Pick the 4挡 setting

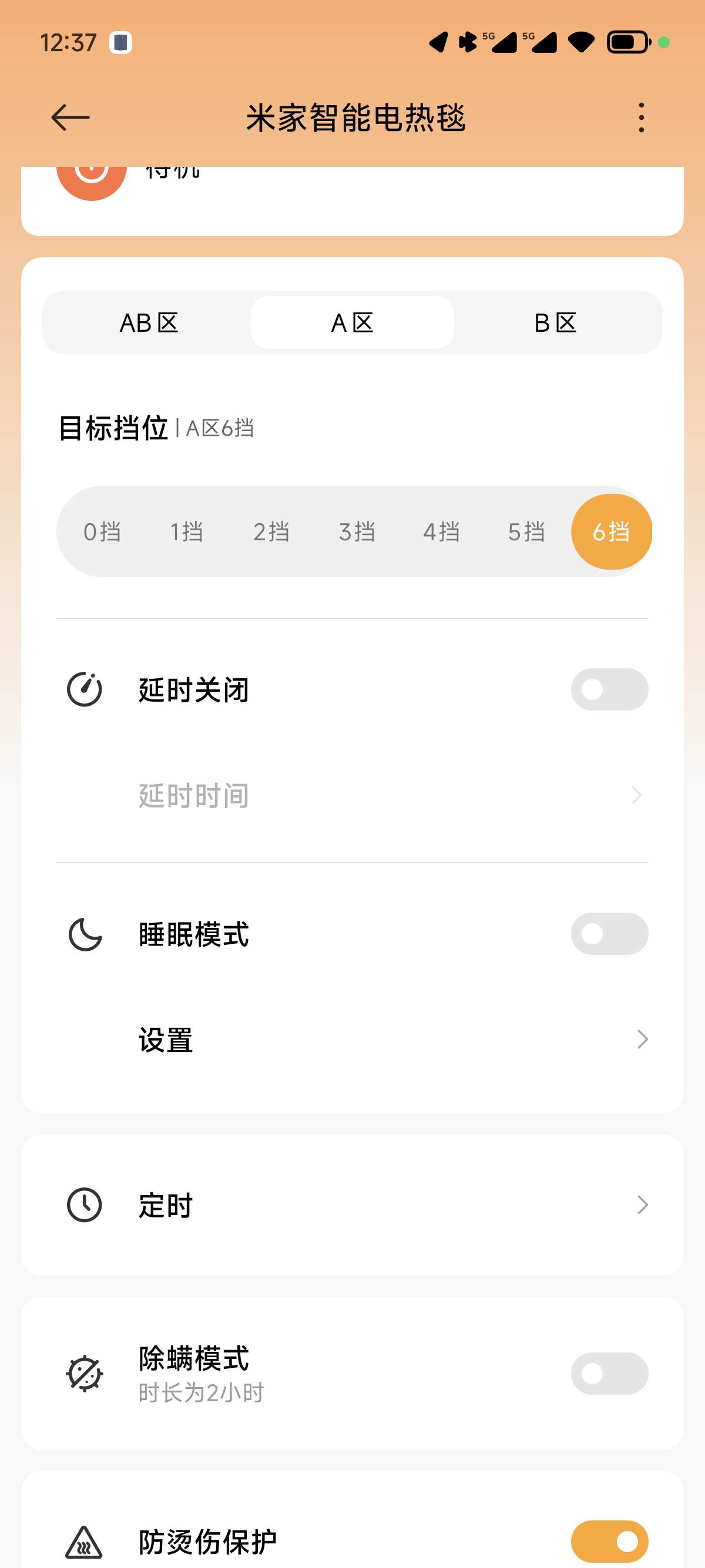coord(441,532)
